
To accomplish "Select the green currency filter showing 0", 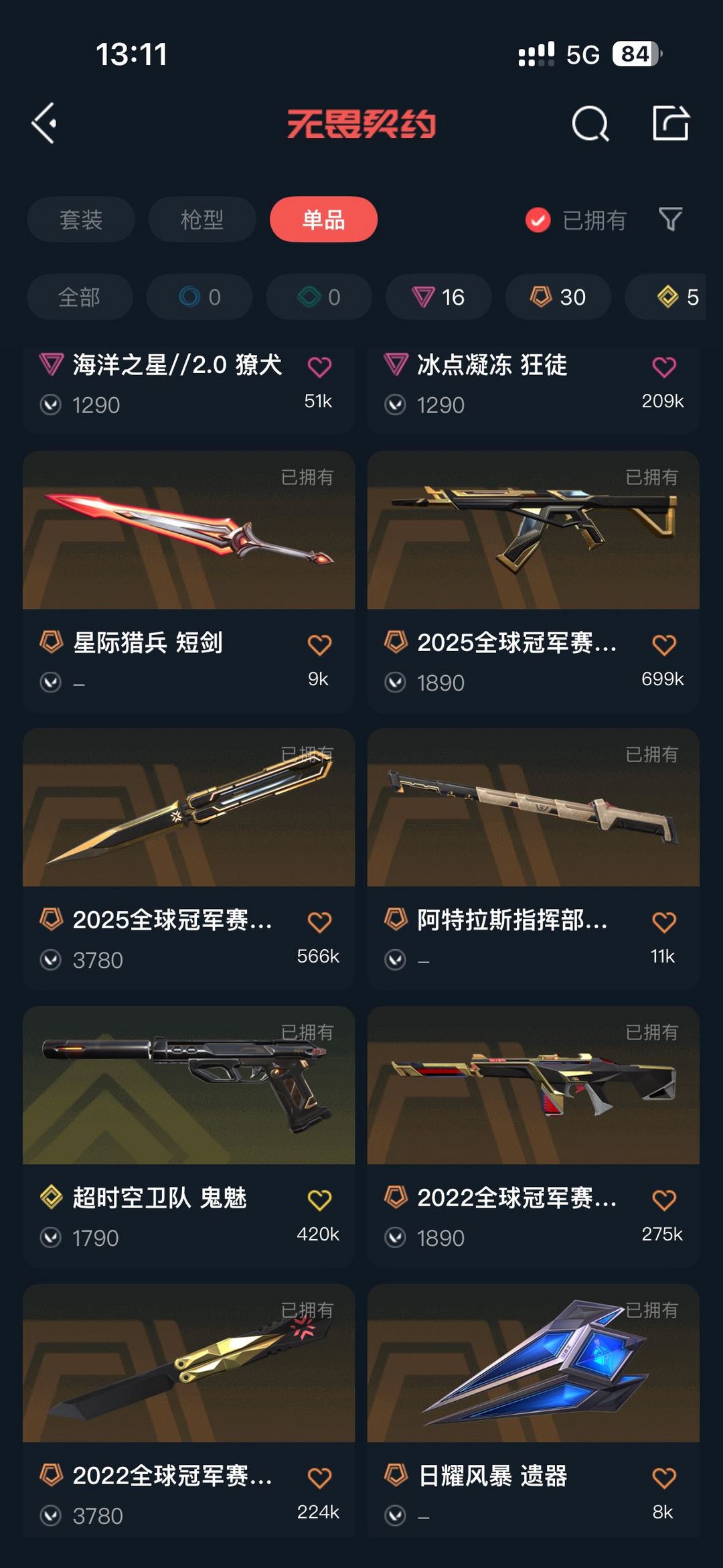I will click(x=318, y=297).
